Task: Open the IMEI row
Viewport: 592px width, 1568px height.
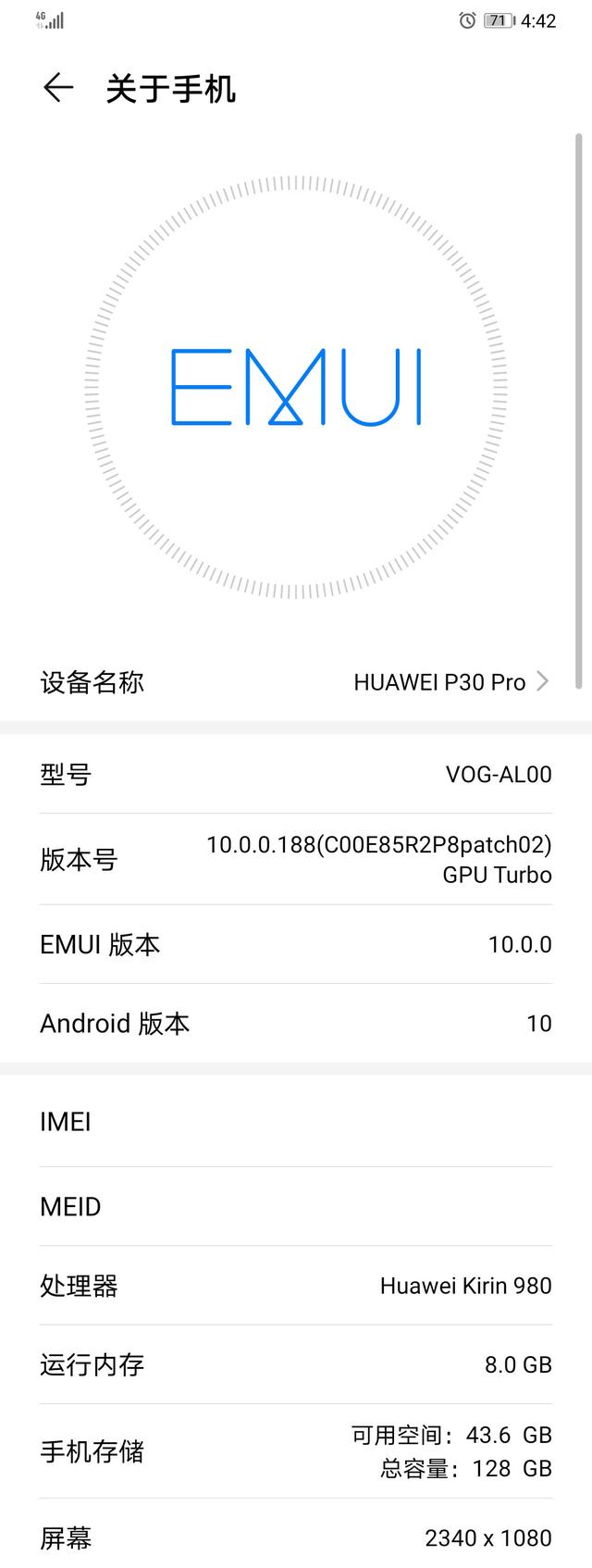Action: 296,1122
